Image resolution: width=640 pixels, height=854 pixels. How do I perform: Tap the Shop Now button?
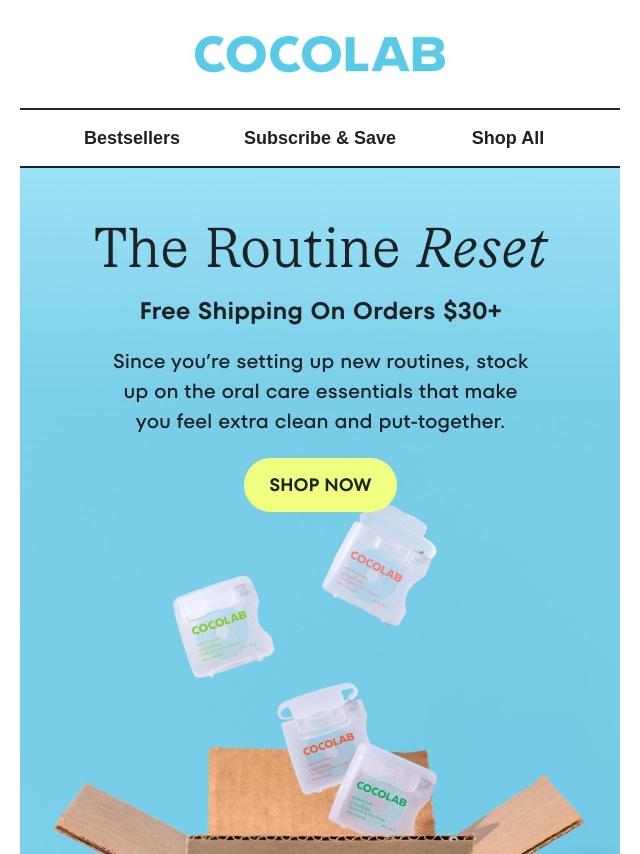tap(320, 485)
